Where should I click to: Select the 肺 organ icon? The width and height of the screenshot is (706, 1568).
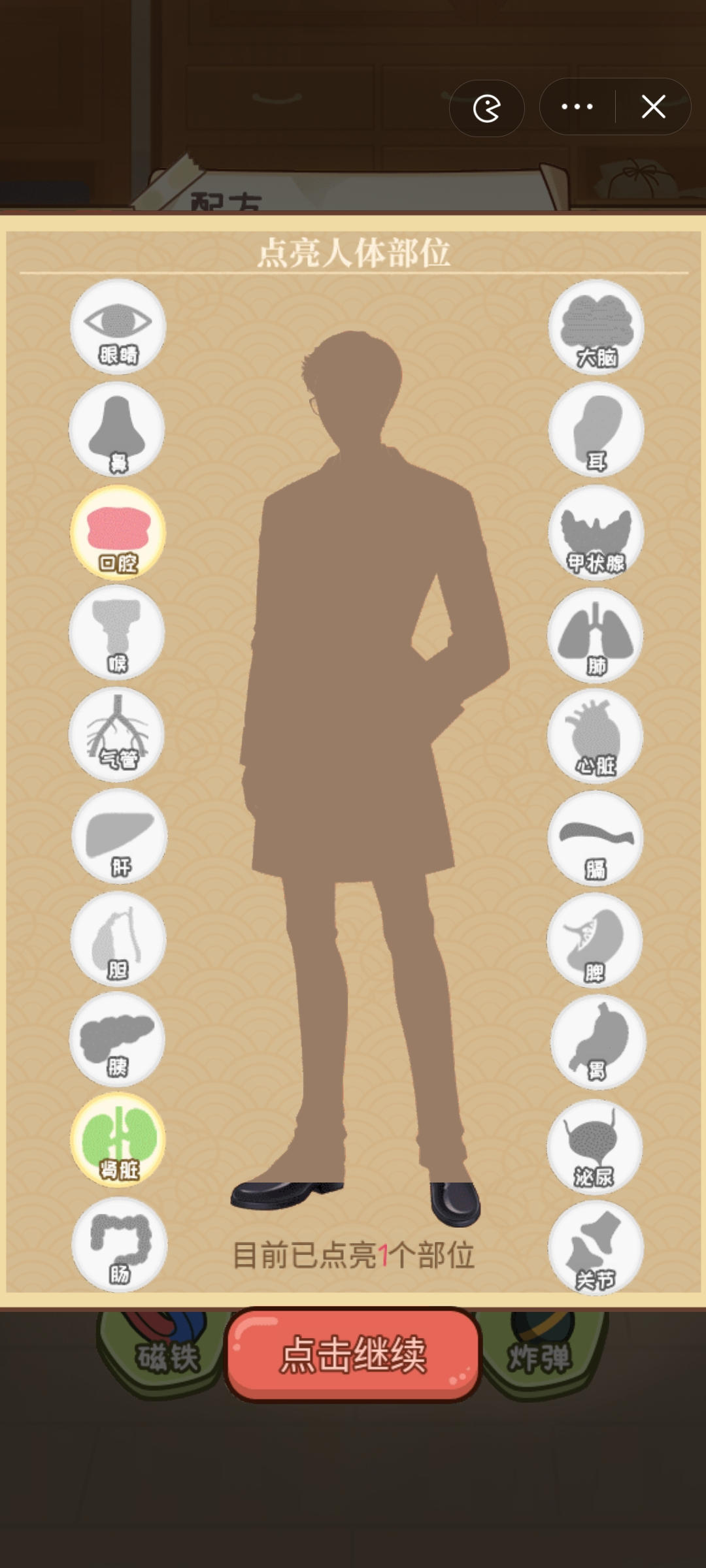point(596,635)
